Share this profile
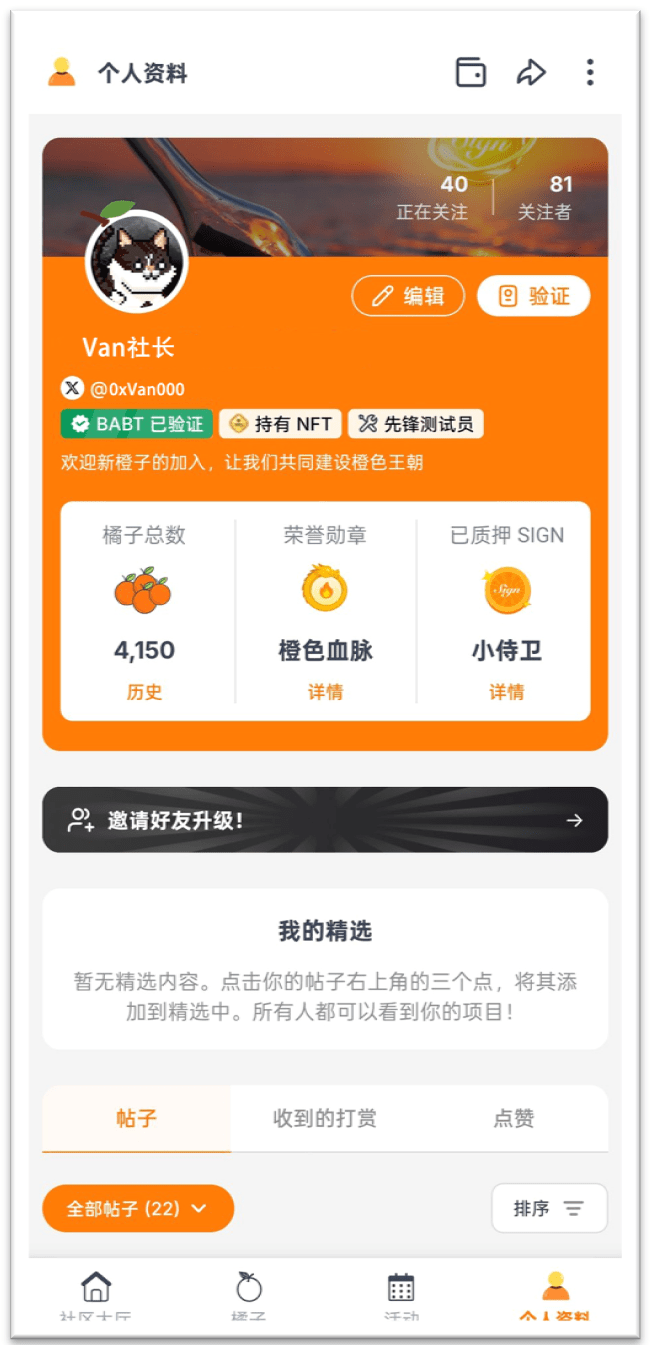Viewport: 654px width, 1345px height. tap(531, 73)
